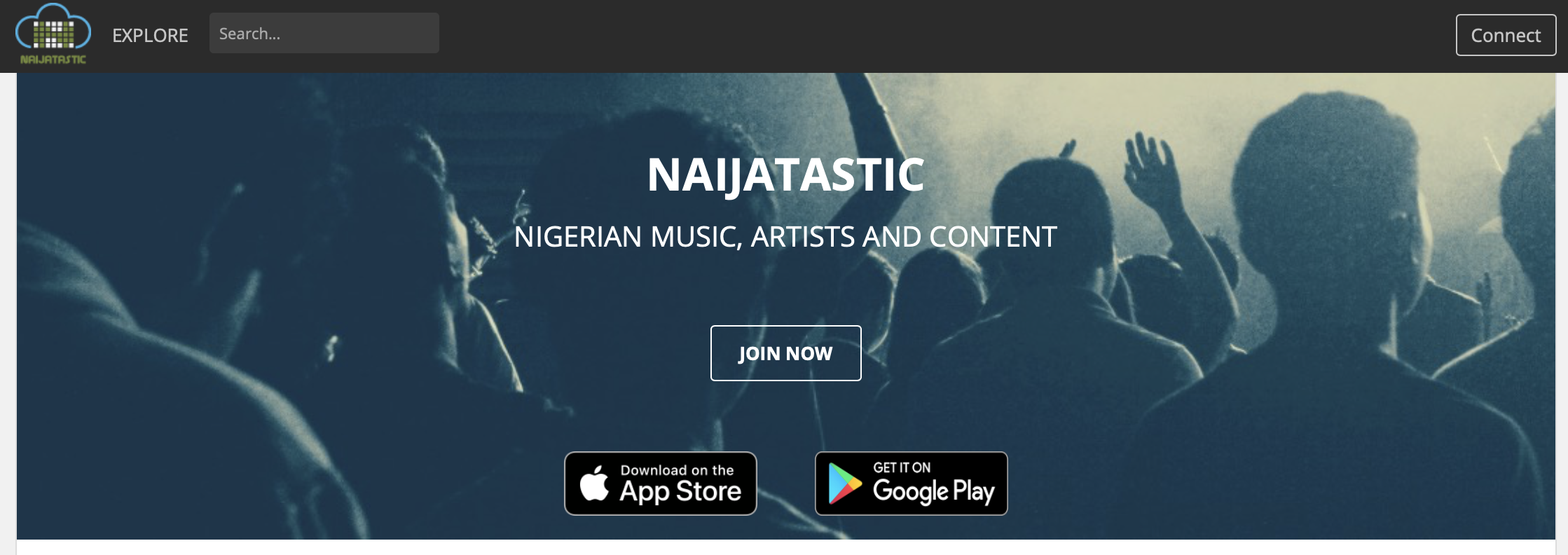Focus the Search field
Screen dimensions: 1568x555
[x=324, y=34]
